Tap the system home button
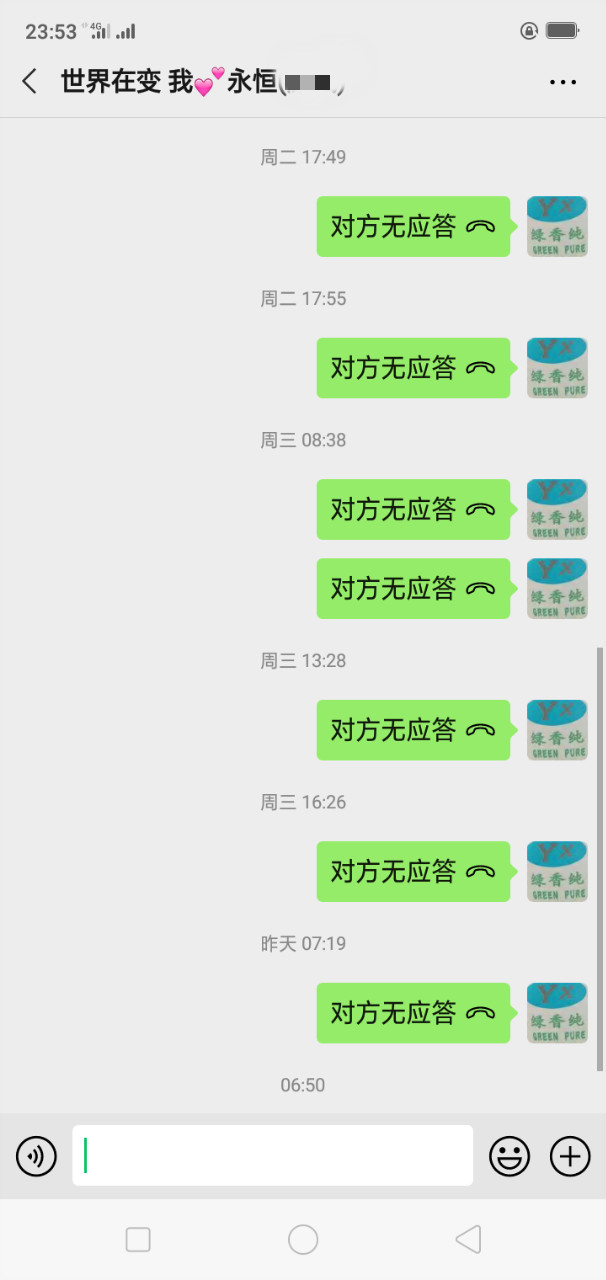 303,1240
